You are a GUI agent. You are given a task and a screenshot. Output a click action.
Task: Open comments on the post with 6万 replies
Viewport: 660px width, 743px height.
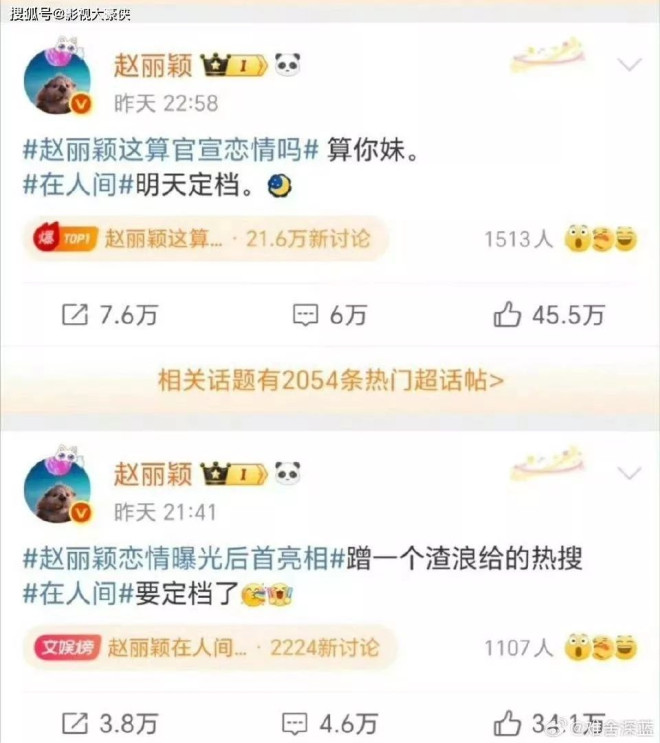(329, 315)
